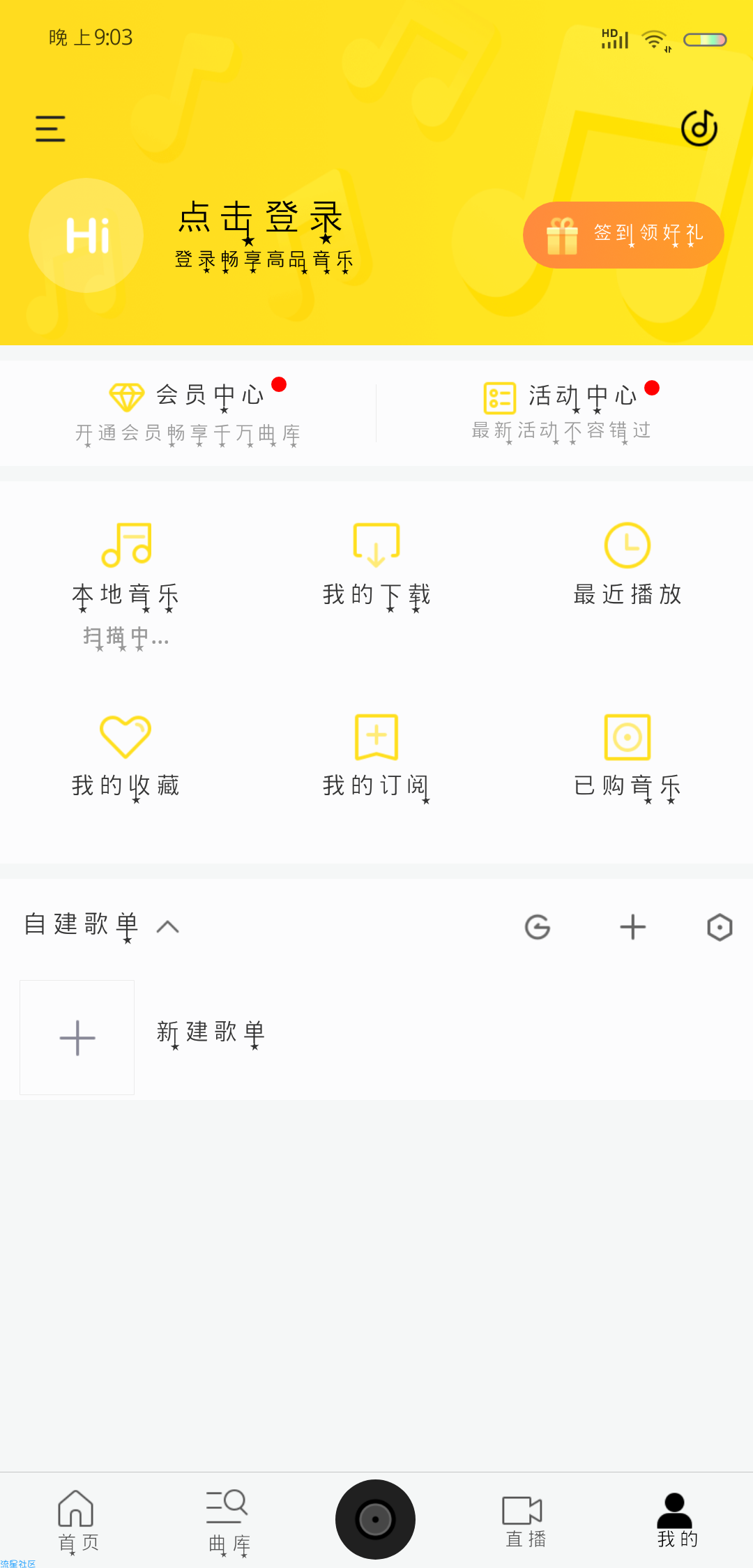This screenshot has height=1568, width=753.
Task: Tap the music identify icon at top right
Action: [x=699, y=128]
